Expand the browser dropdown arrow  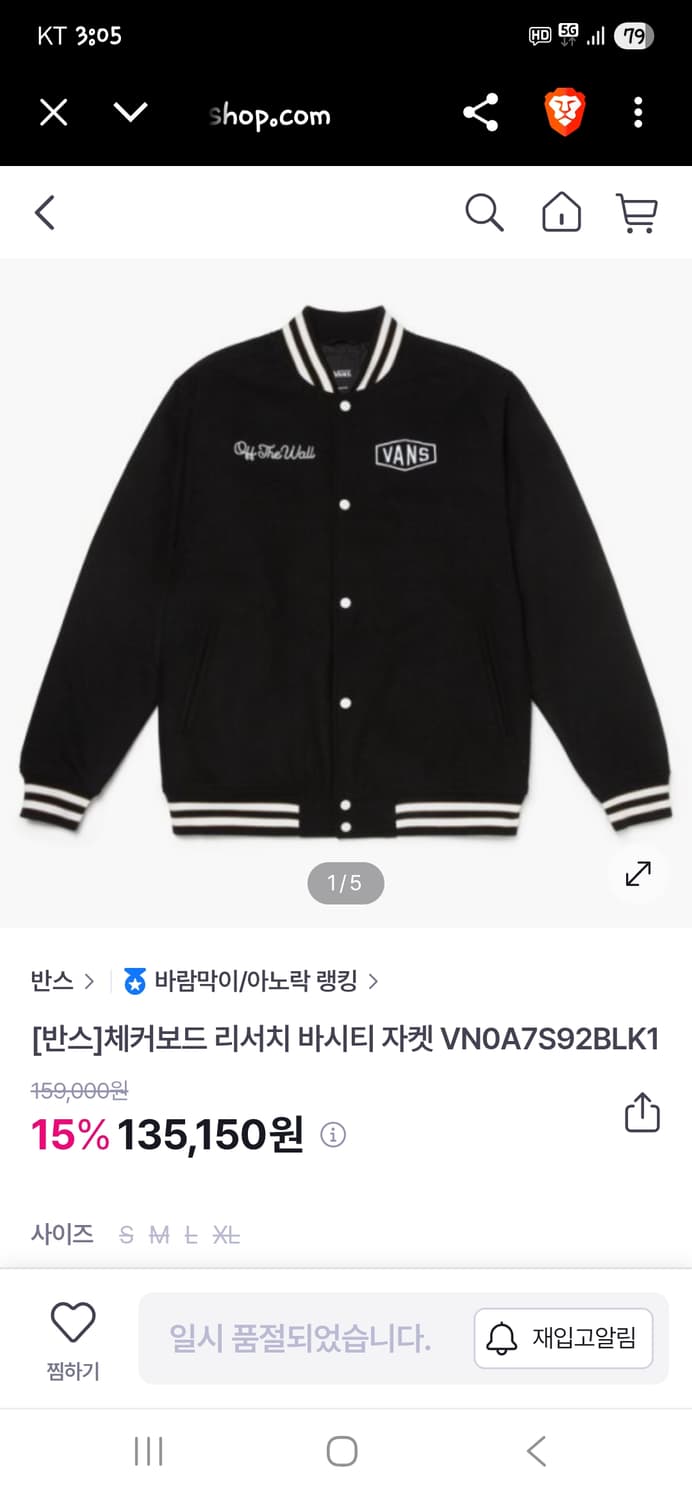pos(130,113)
